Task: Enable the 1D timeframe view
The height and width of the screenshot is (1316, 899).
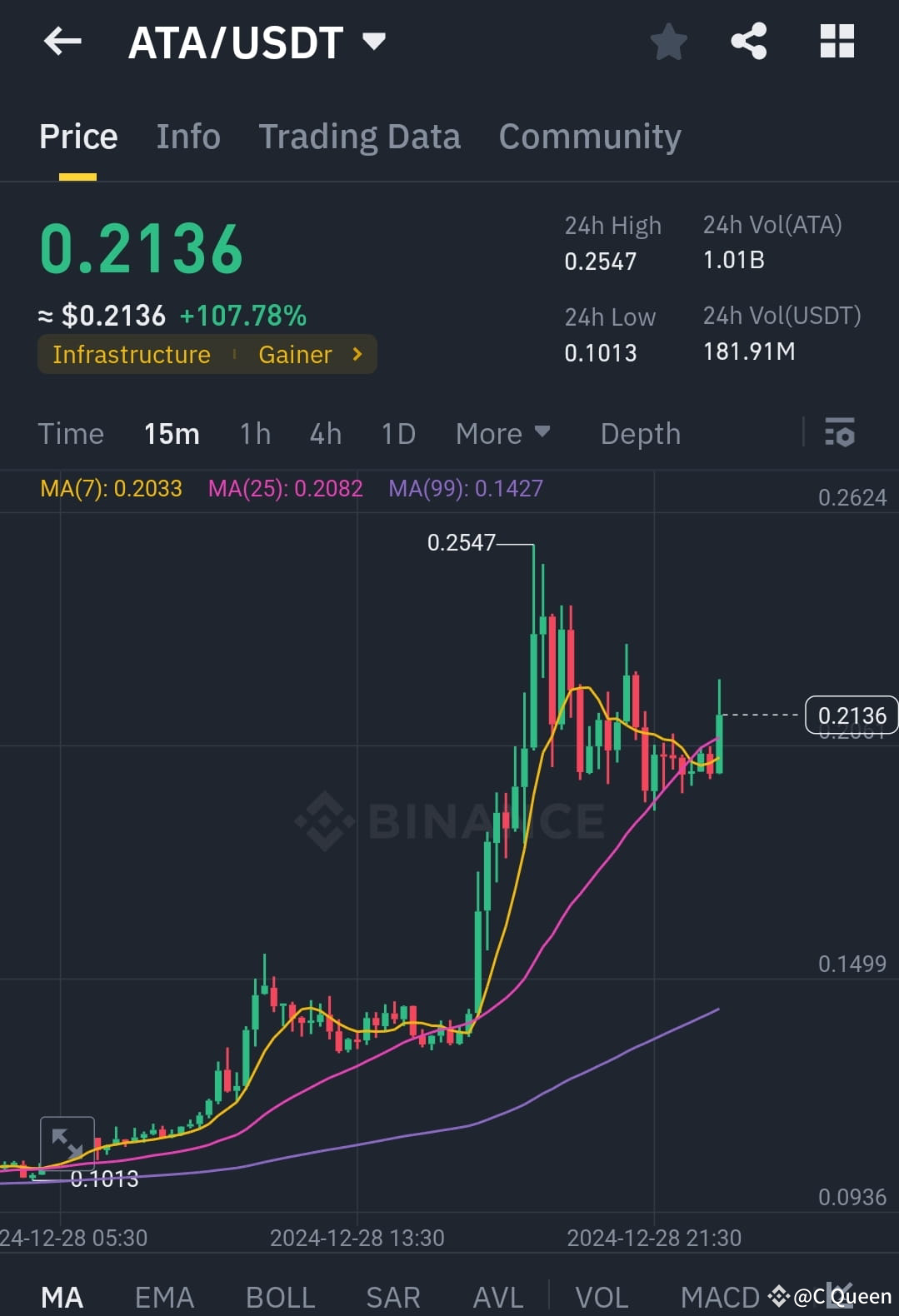Action: click(397, 433)
